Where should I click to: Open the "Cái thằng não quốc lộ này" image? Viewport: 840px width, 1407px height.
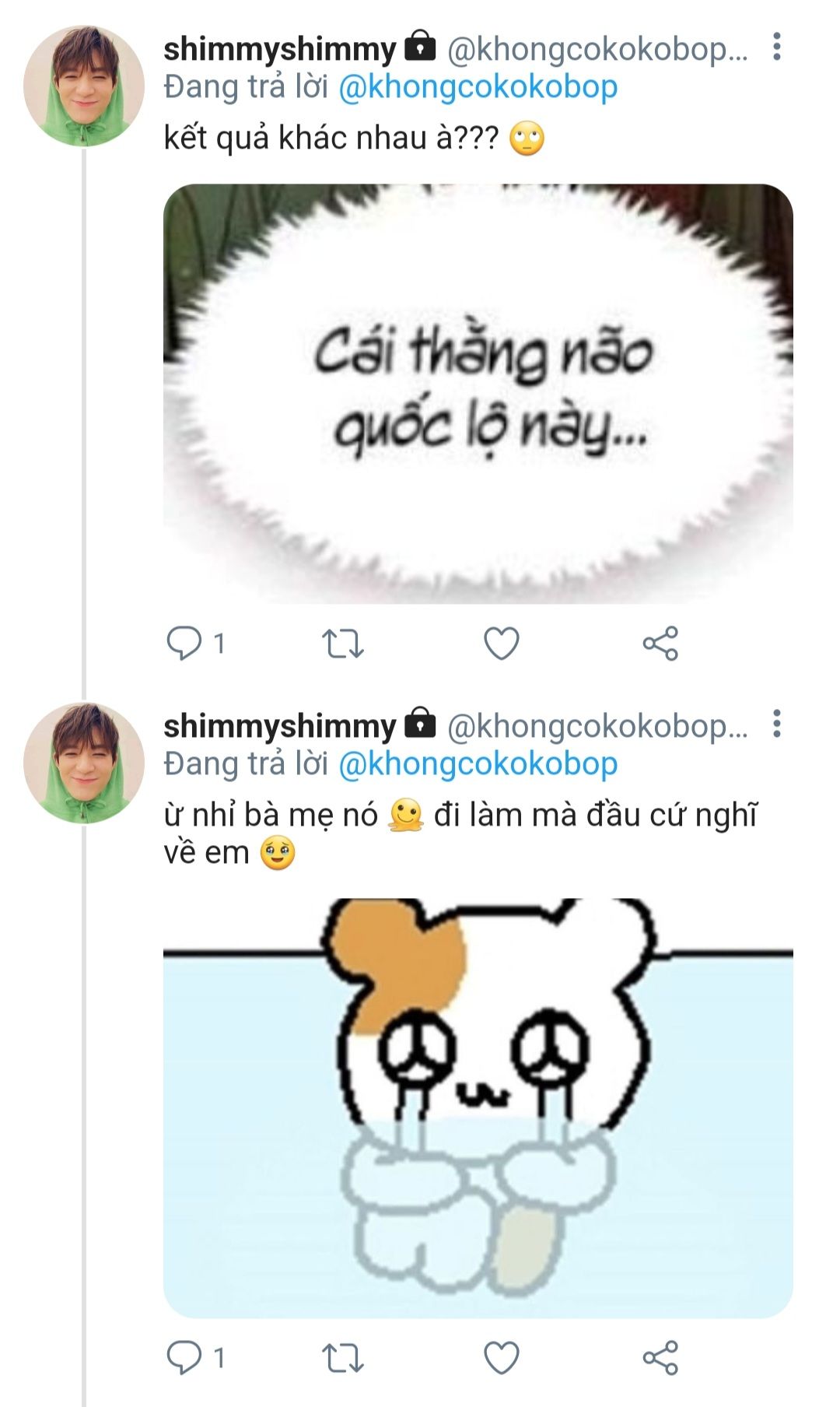click(478, 394)
